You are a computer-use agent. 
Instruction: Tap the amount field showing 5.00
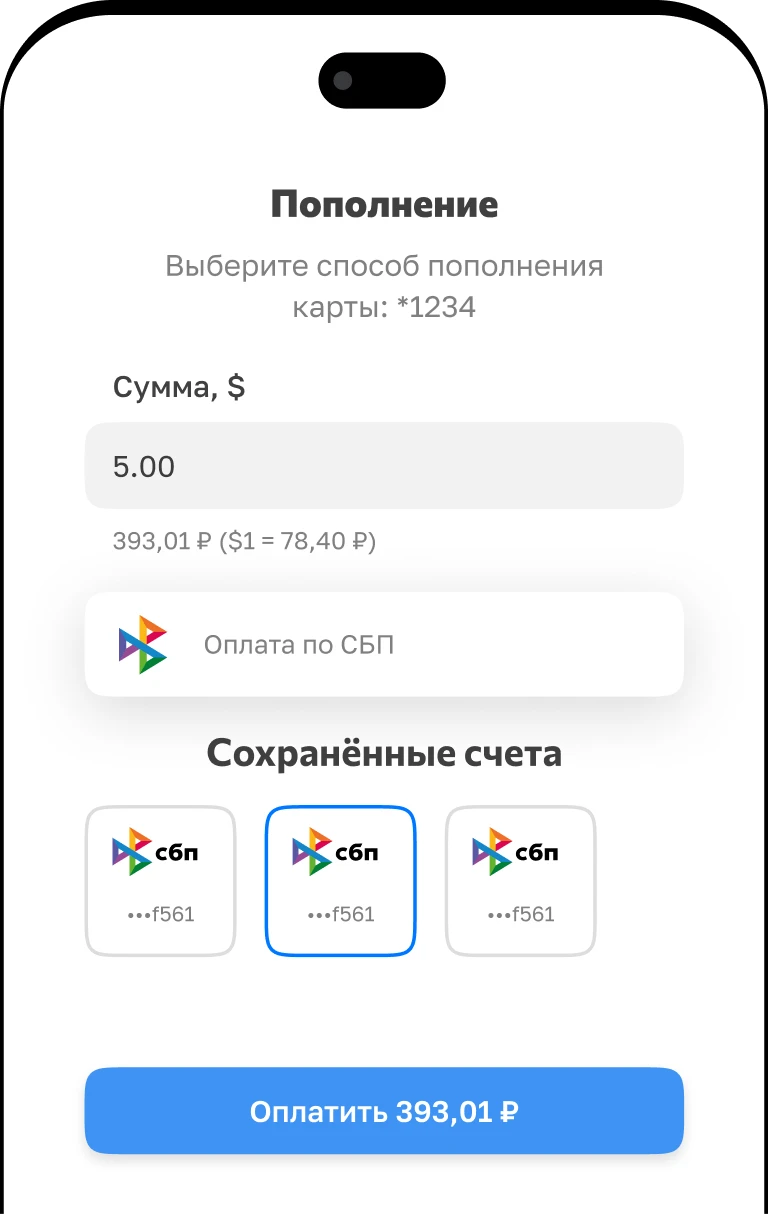click(384, 466)
